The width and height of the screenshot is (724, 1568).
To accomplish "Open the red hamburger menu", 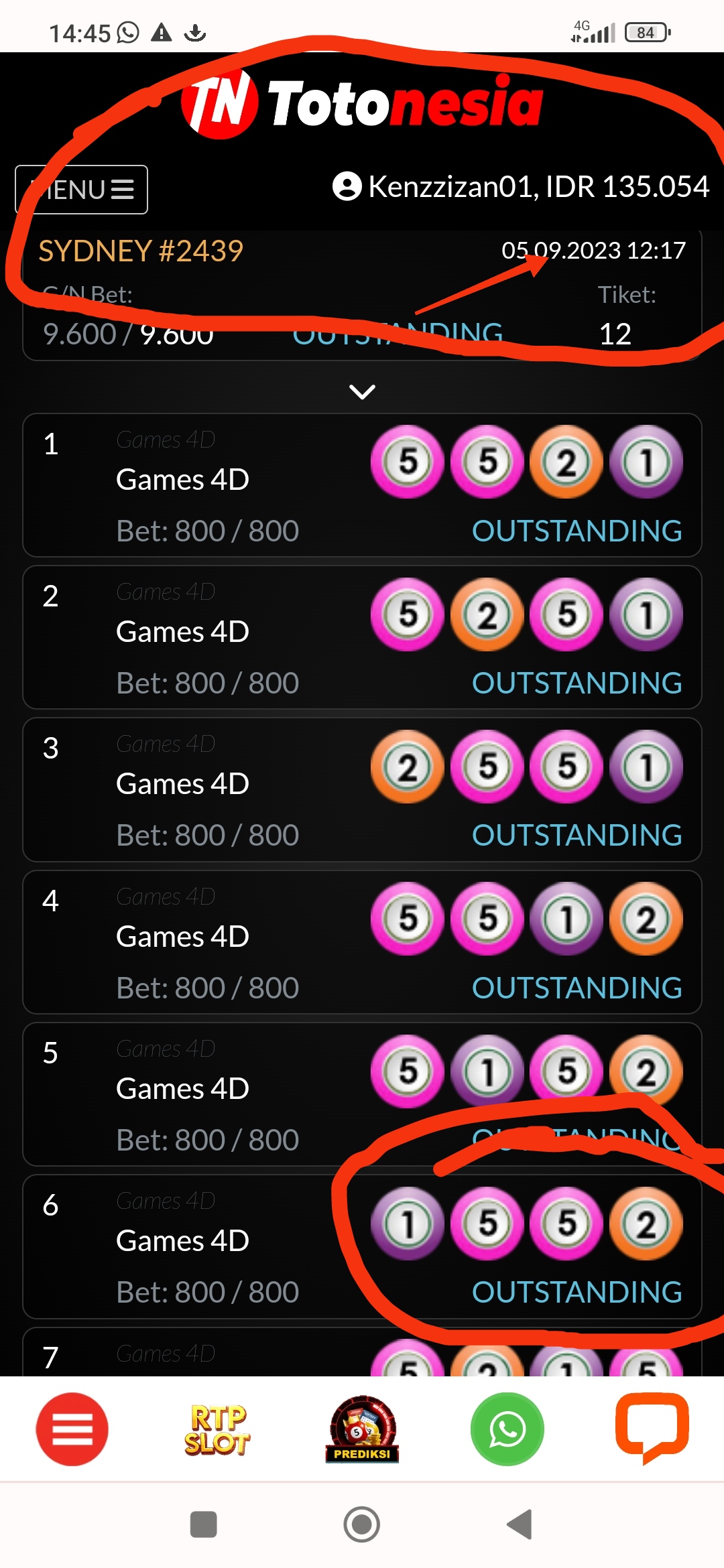I will click(x=72, y=1429).
